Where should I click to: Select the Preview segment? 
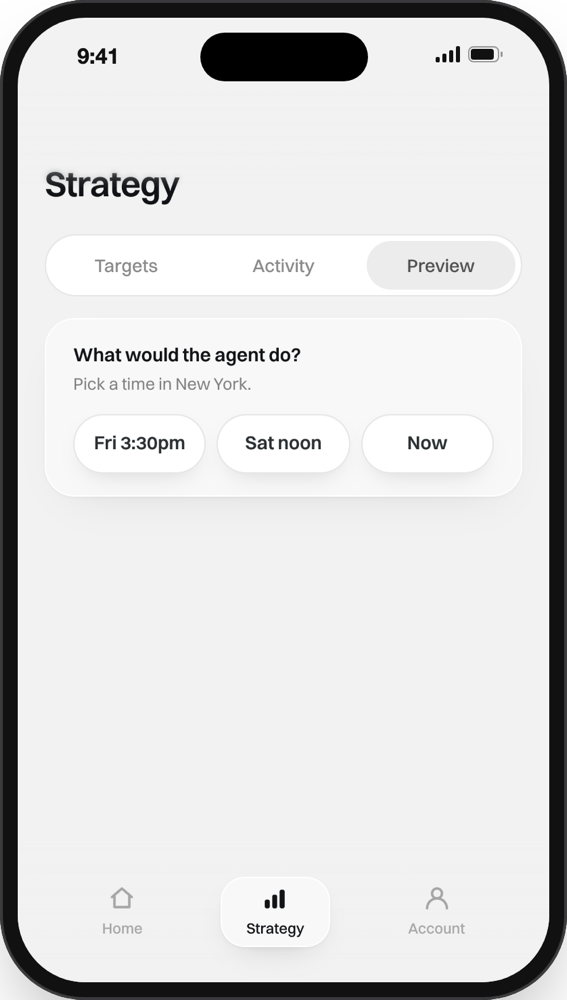(x=441, y=266)
